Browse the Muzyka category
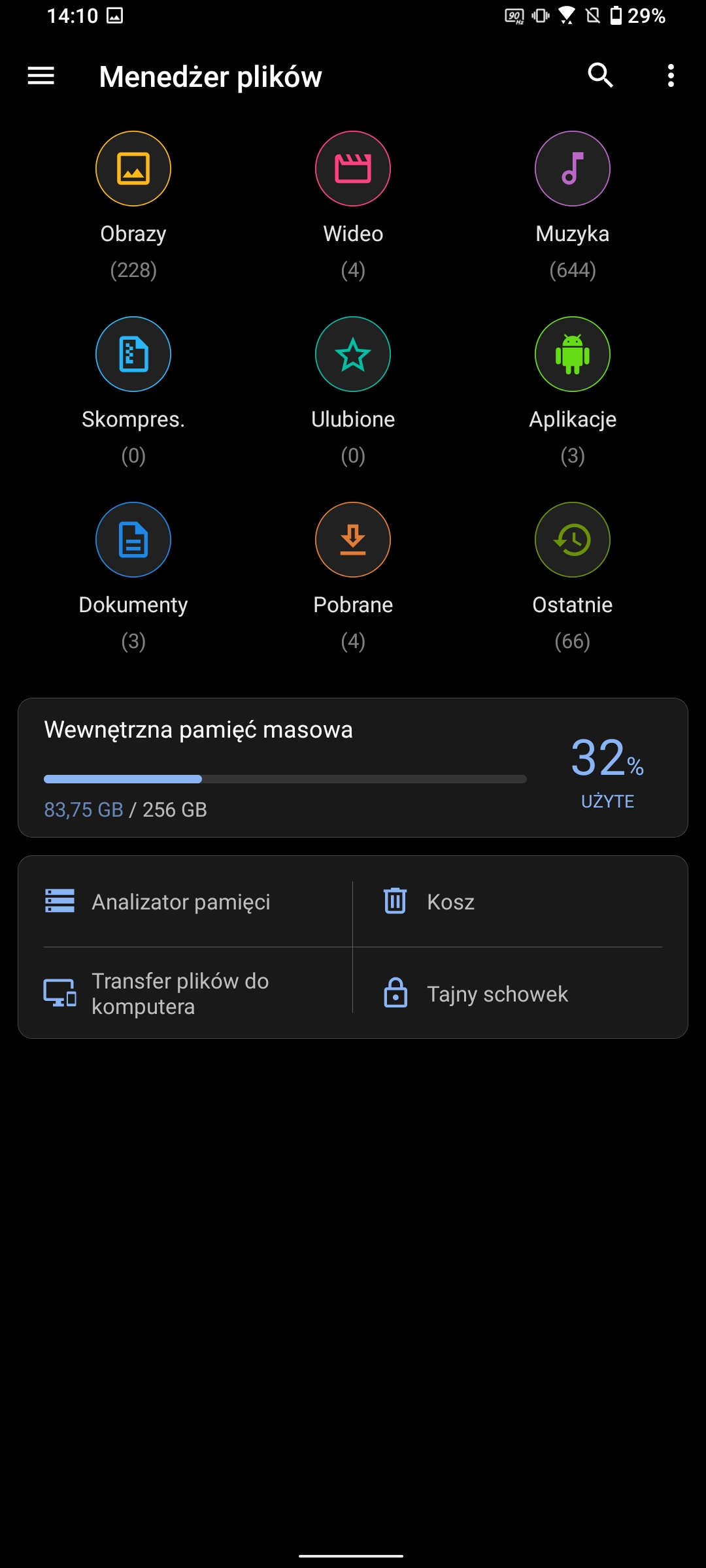Screen dimensions: 706x1568 click(x=573, y=169)
